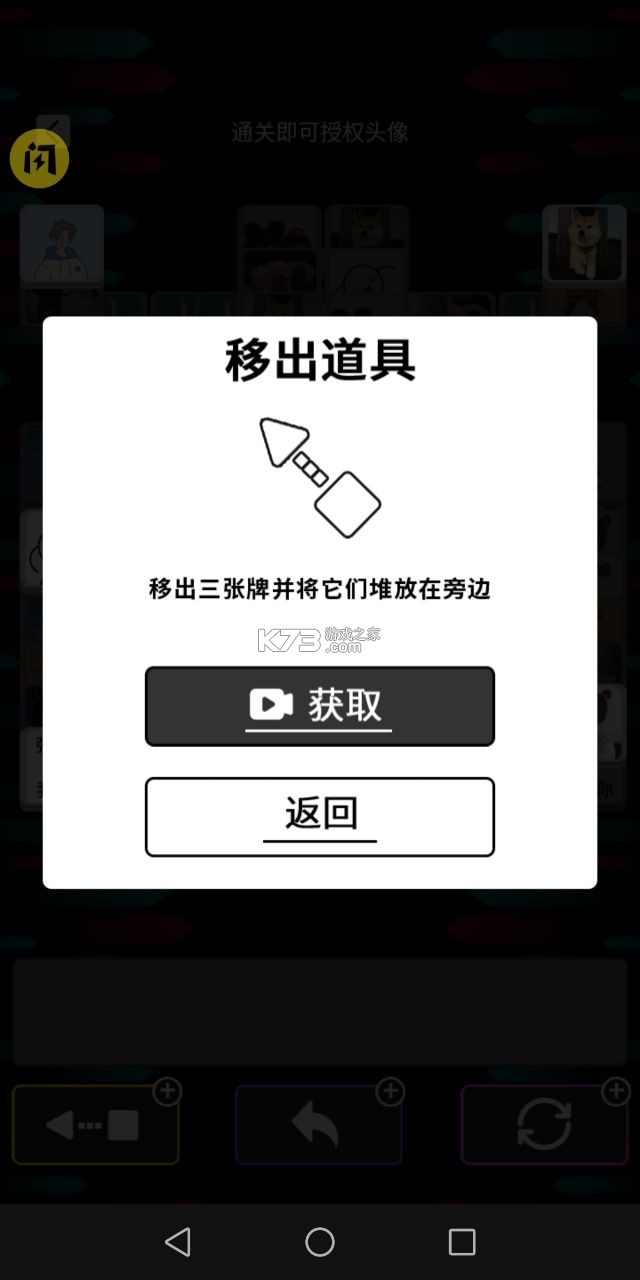The height and width of the screenshot is (1280, 640).
Task: Go back with the system back button
Action: (178, 1242)
